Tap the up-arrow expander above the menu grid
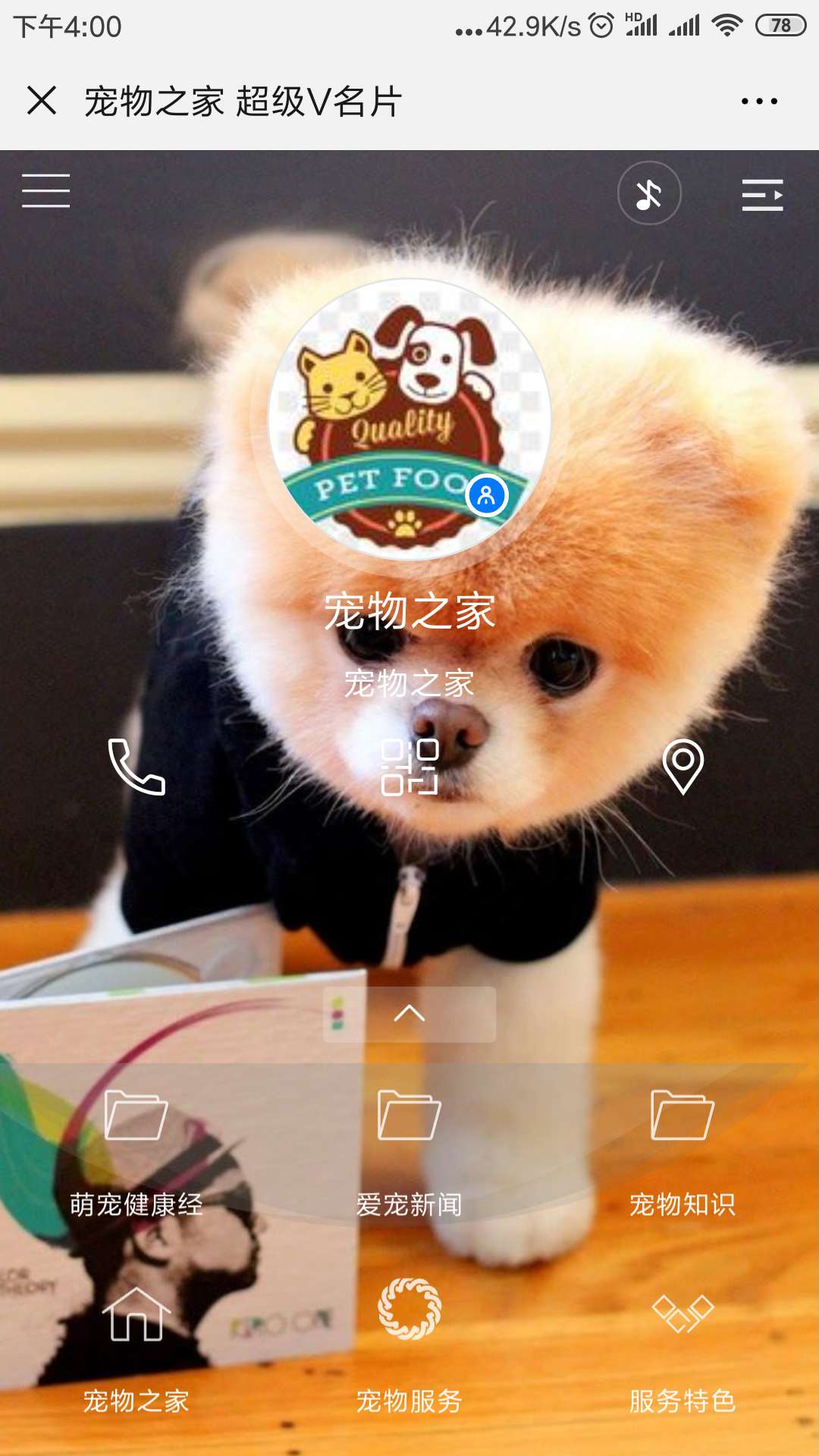Screen dimensions: 819x1456 click(409, 1014)
